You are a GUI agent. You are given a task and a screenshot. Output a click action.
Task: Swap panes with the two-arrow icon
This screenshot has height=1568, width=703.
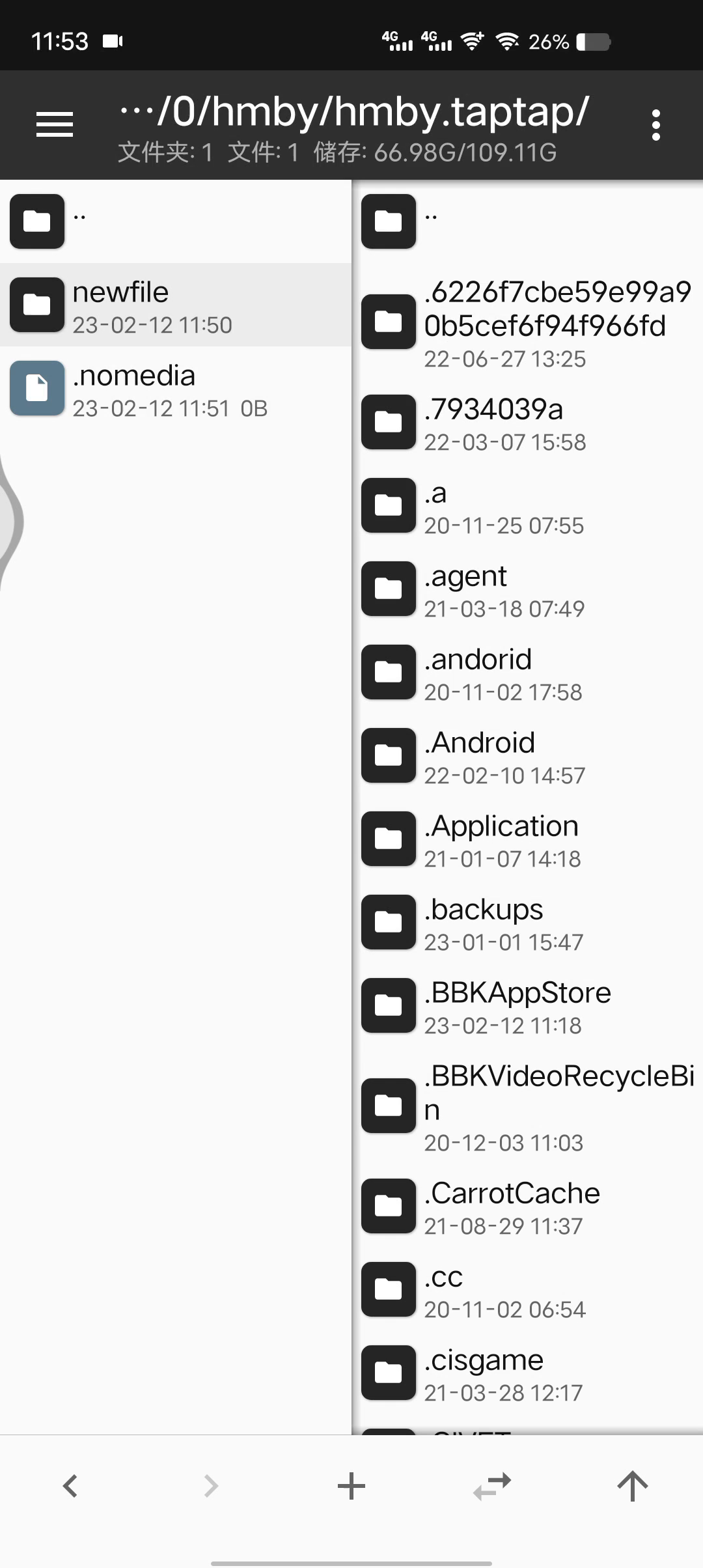[x=492, y=1486]
